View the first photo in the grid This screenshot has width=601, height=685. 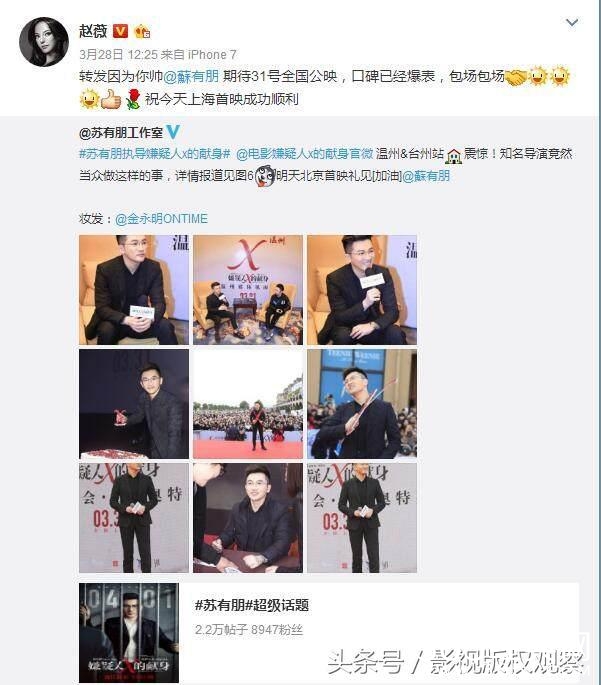(x=133, y=290)
